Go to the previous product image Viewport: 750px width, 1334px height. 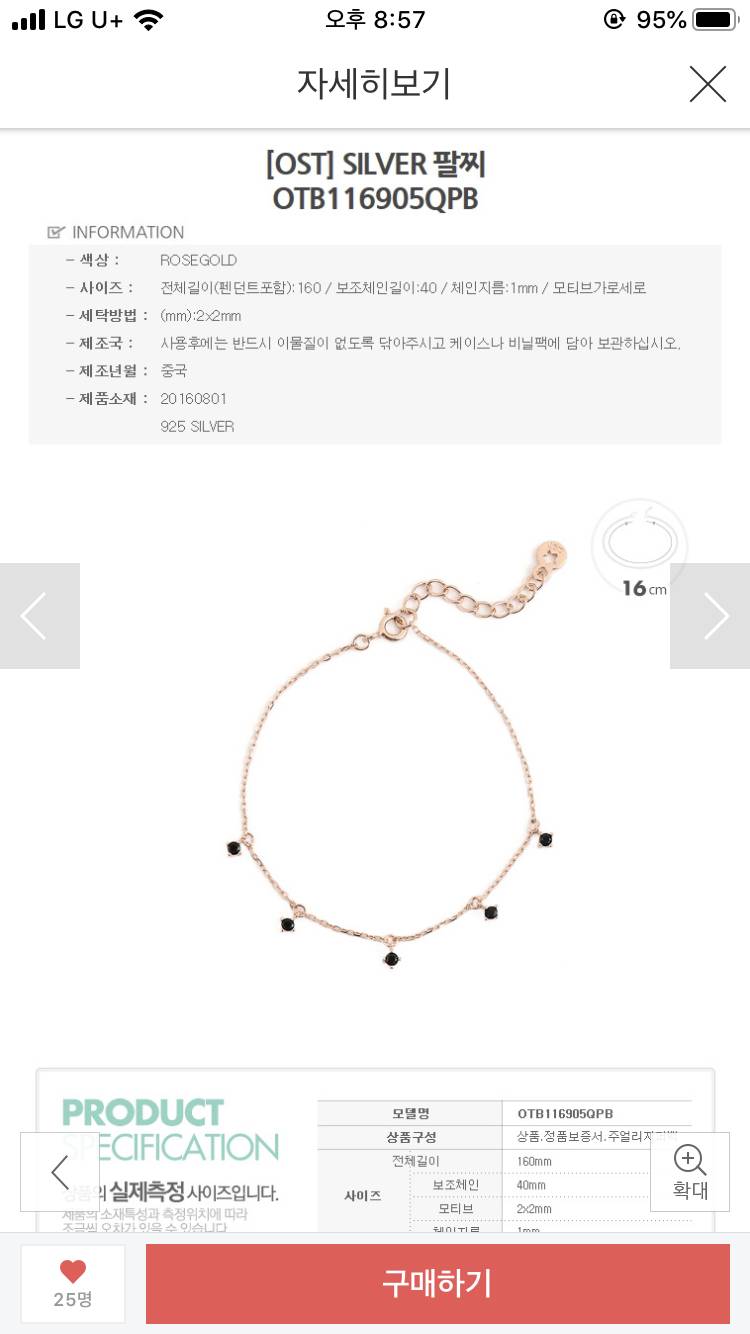39,616
